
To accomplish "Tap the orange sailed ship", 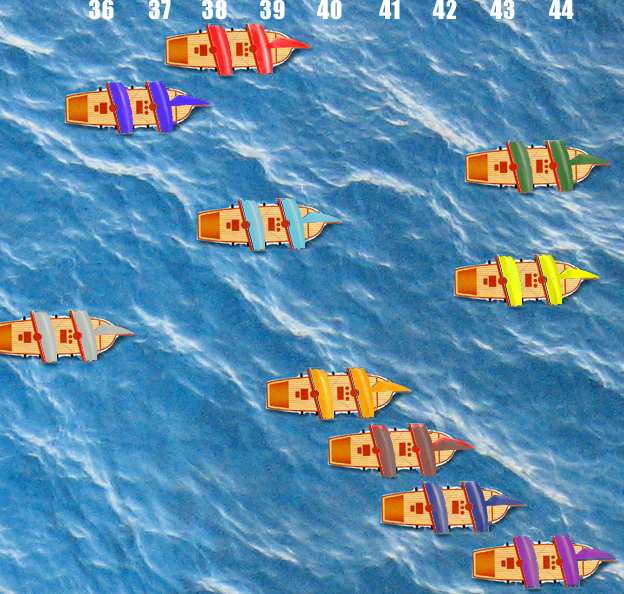I will click(x=336, y=393).
